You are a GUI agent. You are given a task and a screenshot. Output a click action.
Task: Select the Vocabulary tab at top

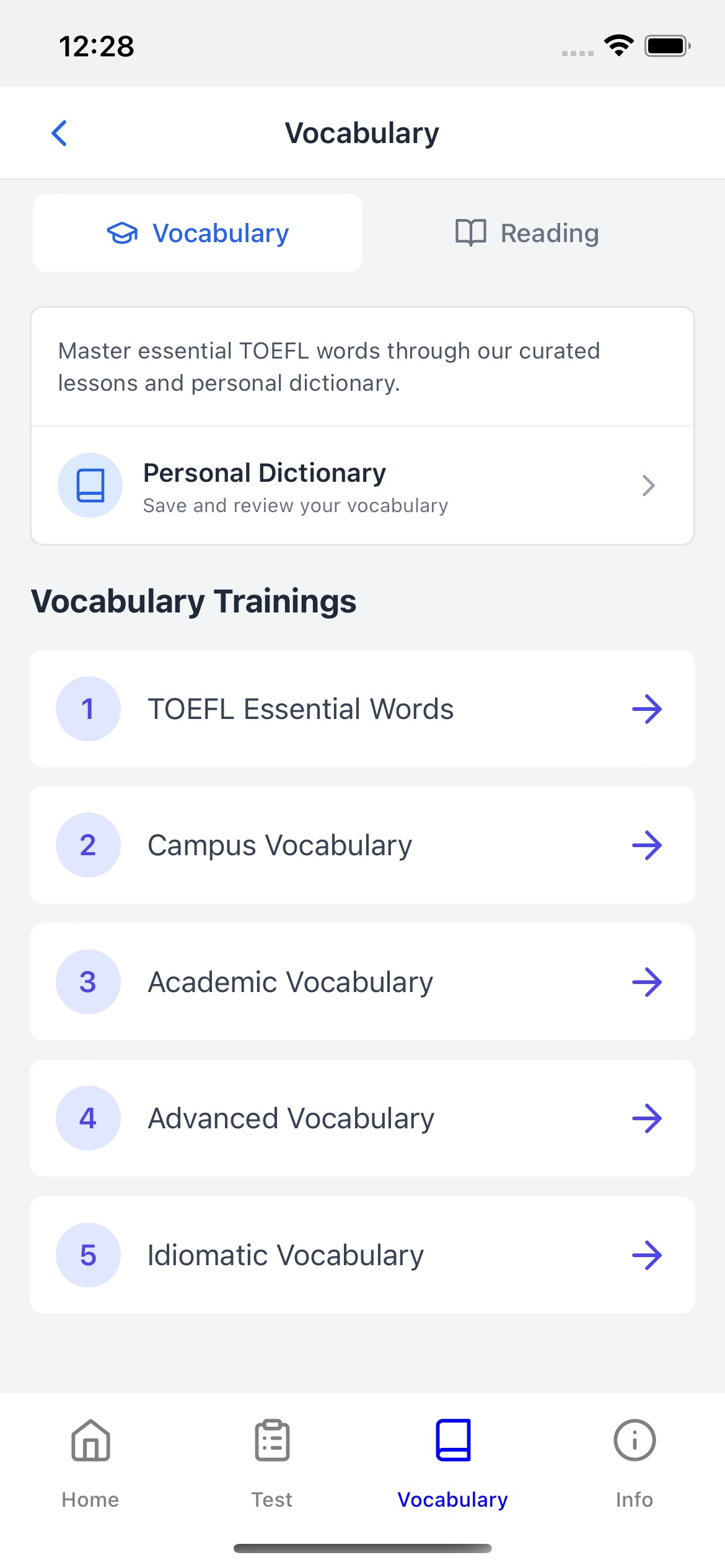pyautogui.click(x=197, y=232)
